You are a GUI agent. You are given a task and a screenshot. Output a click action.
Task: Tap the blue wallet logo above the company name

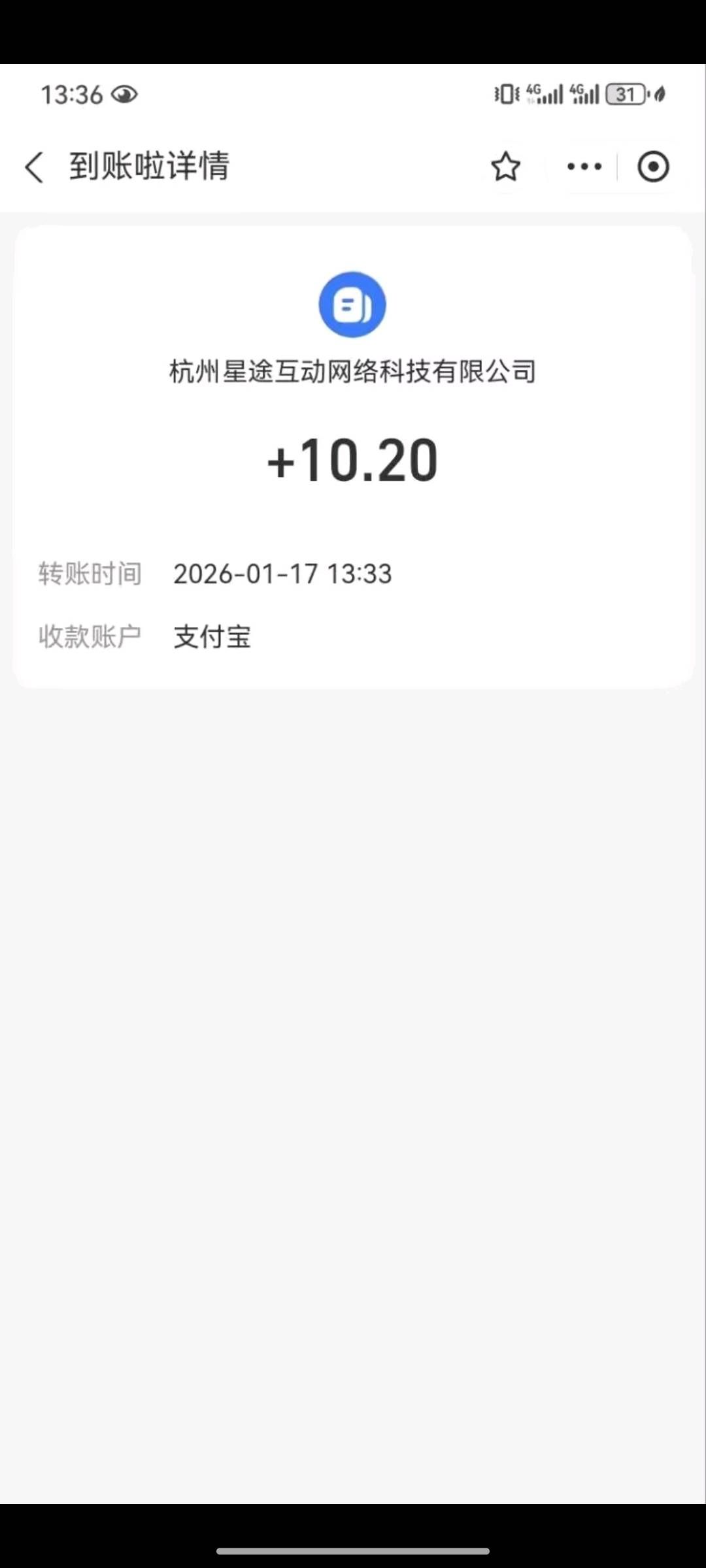click(352, 304)
